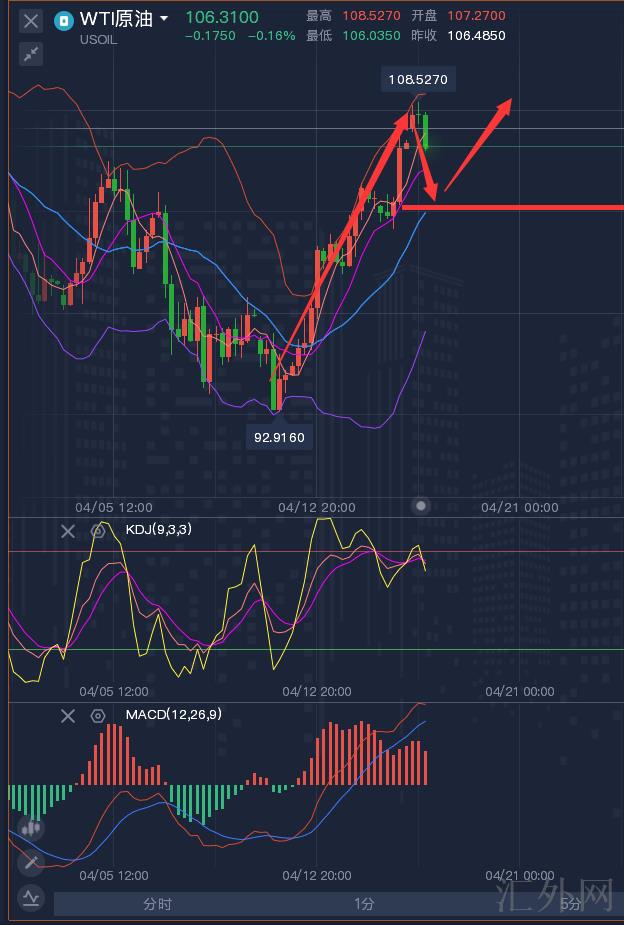Switch to the 分时 timeframe
This screenshot has height=925, width=624.
157,904
